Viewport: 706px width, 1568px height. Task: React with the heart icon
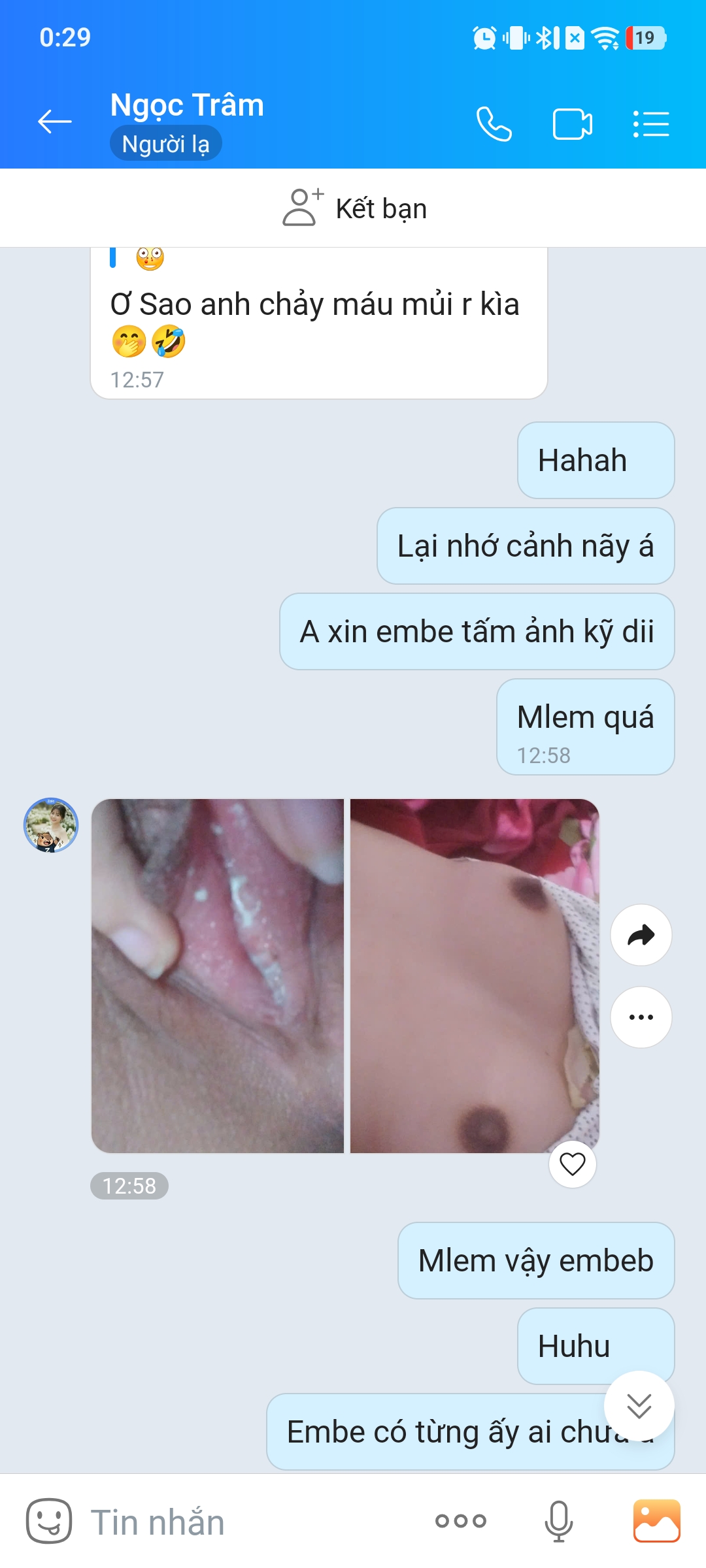[x=572, y=1164]
